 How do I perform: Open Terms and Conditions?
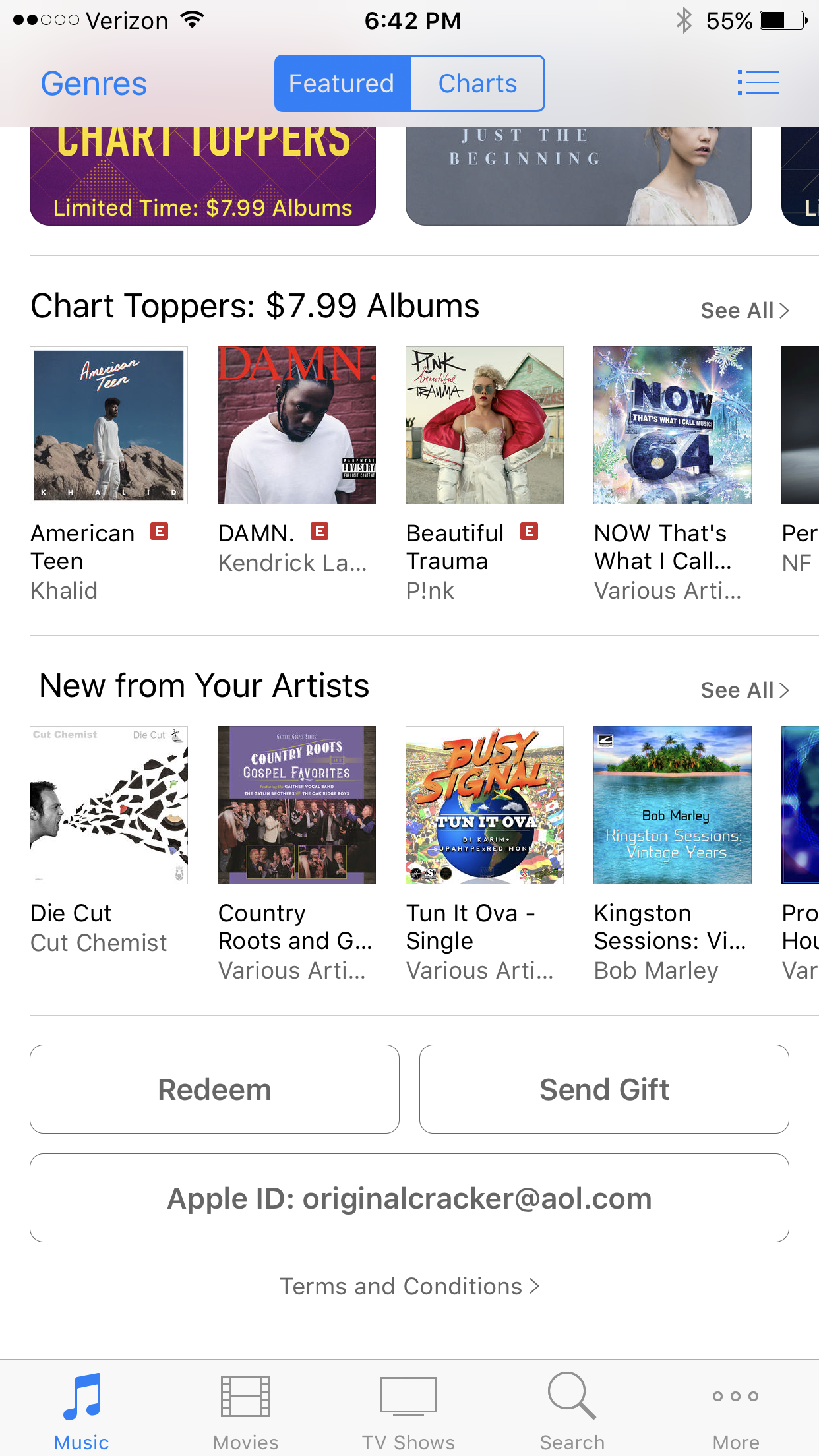(409, 1287)
